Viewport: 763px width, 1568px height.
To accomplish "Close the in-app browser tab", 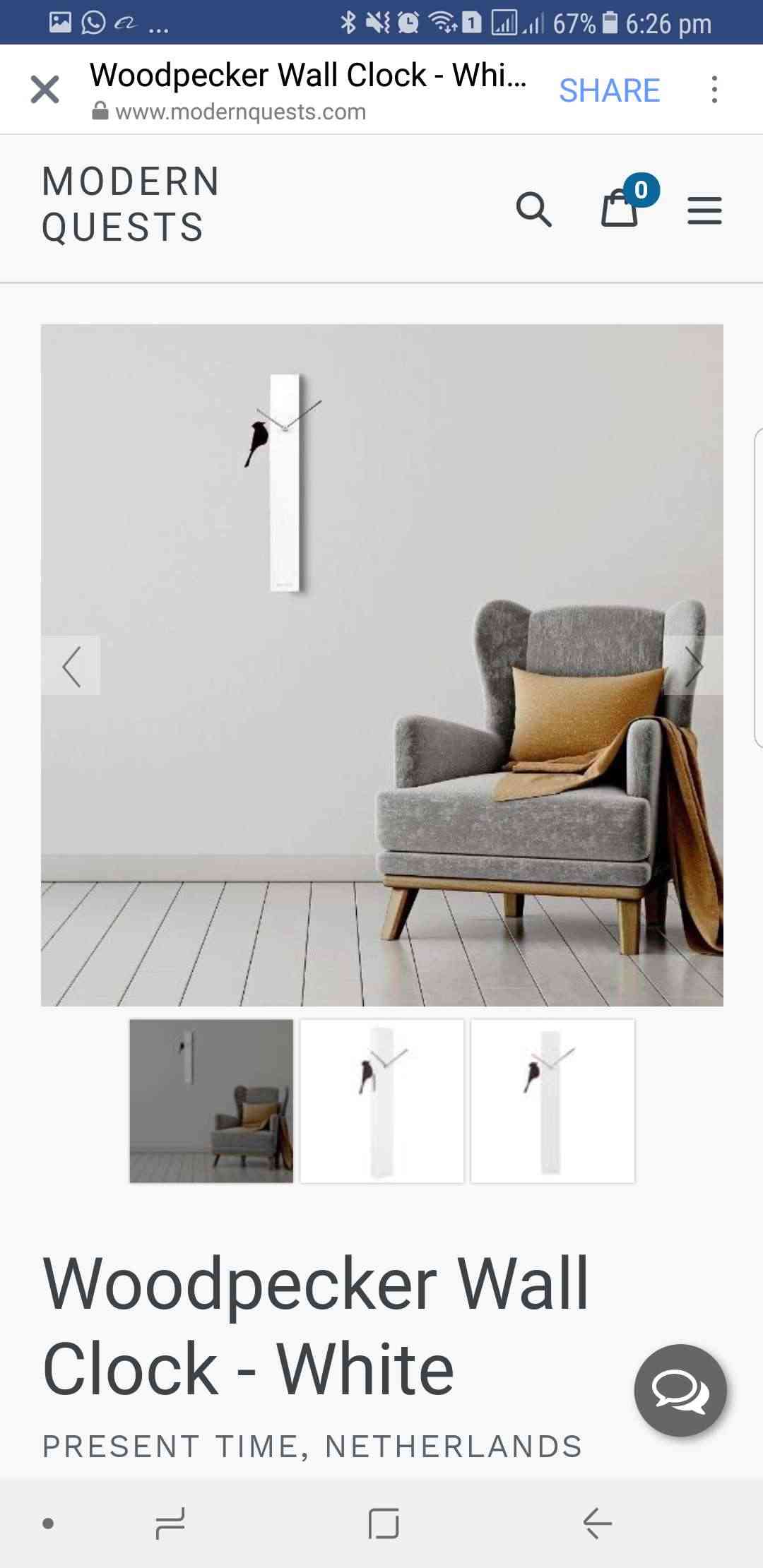I will click(45, 90).
